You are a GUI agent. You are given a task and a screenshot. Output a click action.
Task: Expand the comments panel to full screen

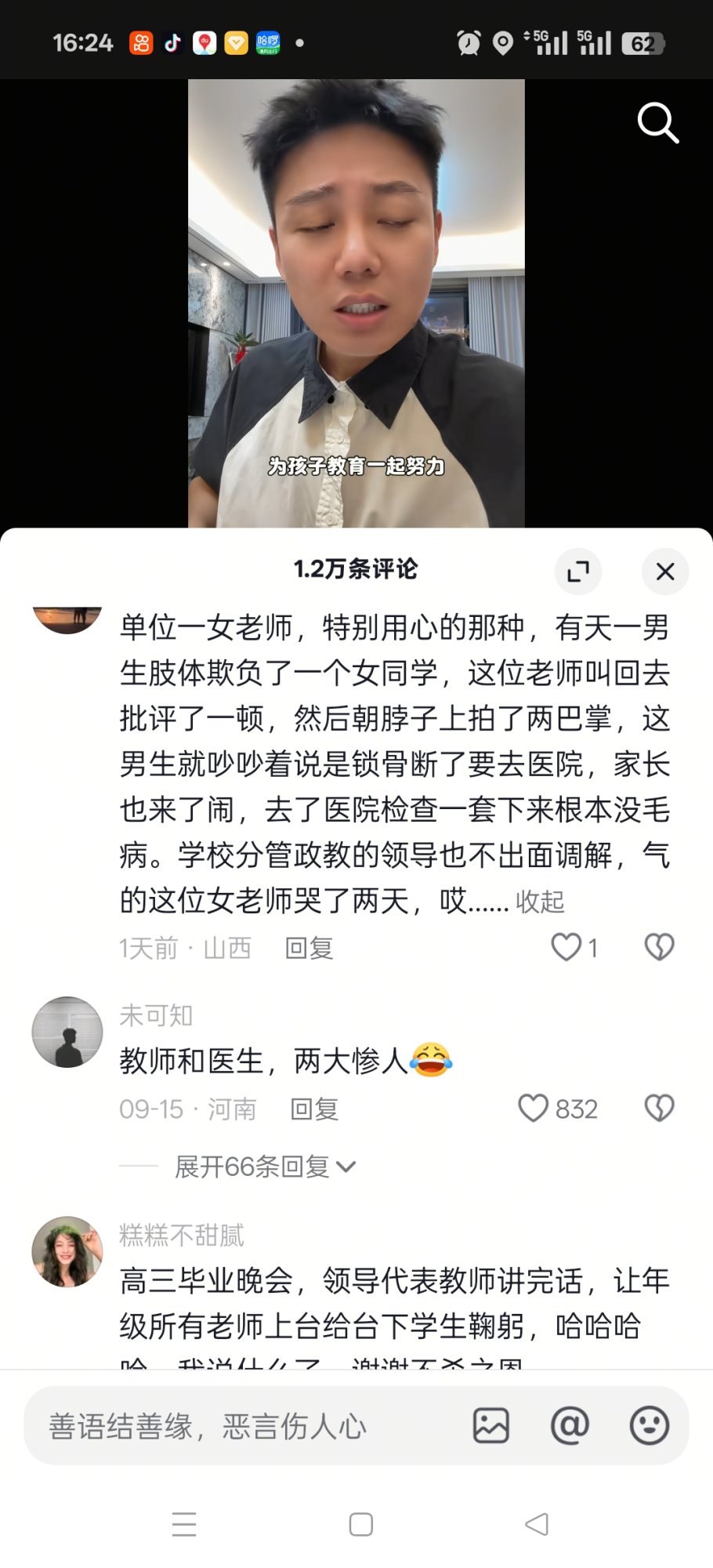tap(577, 572)
